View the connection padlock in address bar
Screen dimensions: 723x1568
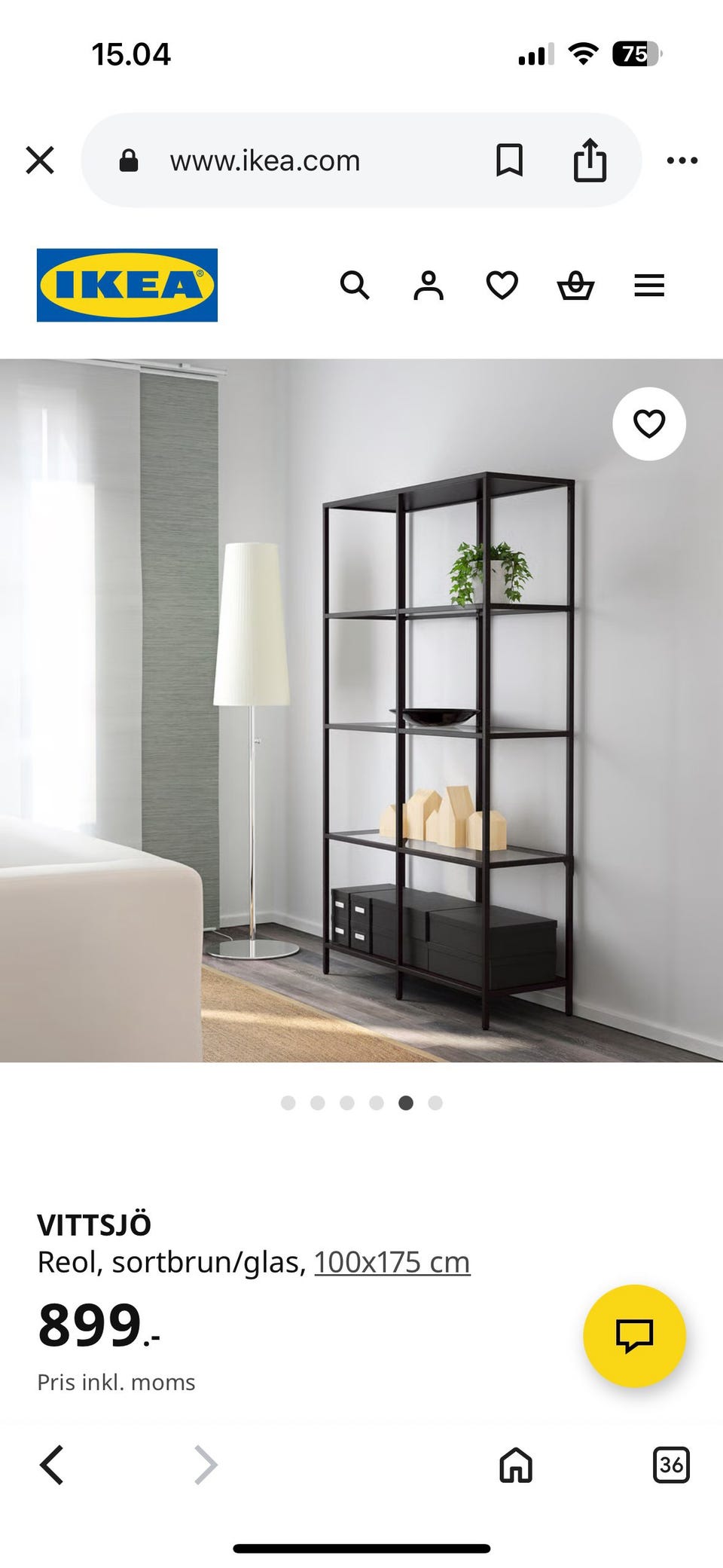[129, 159]
